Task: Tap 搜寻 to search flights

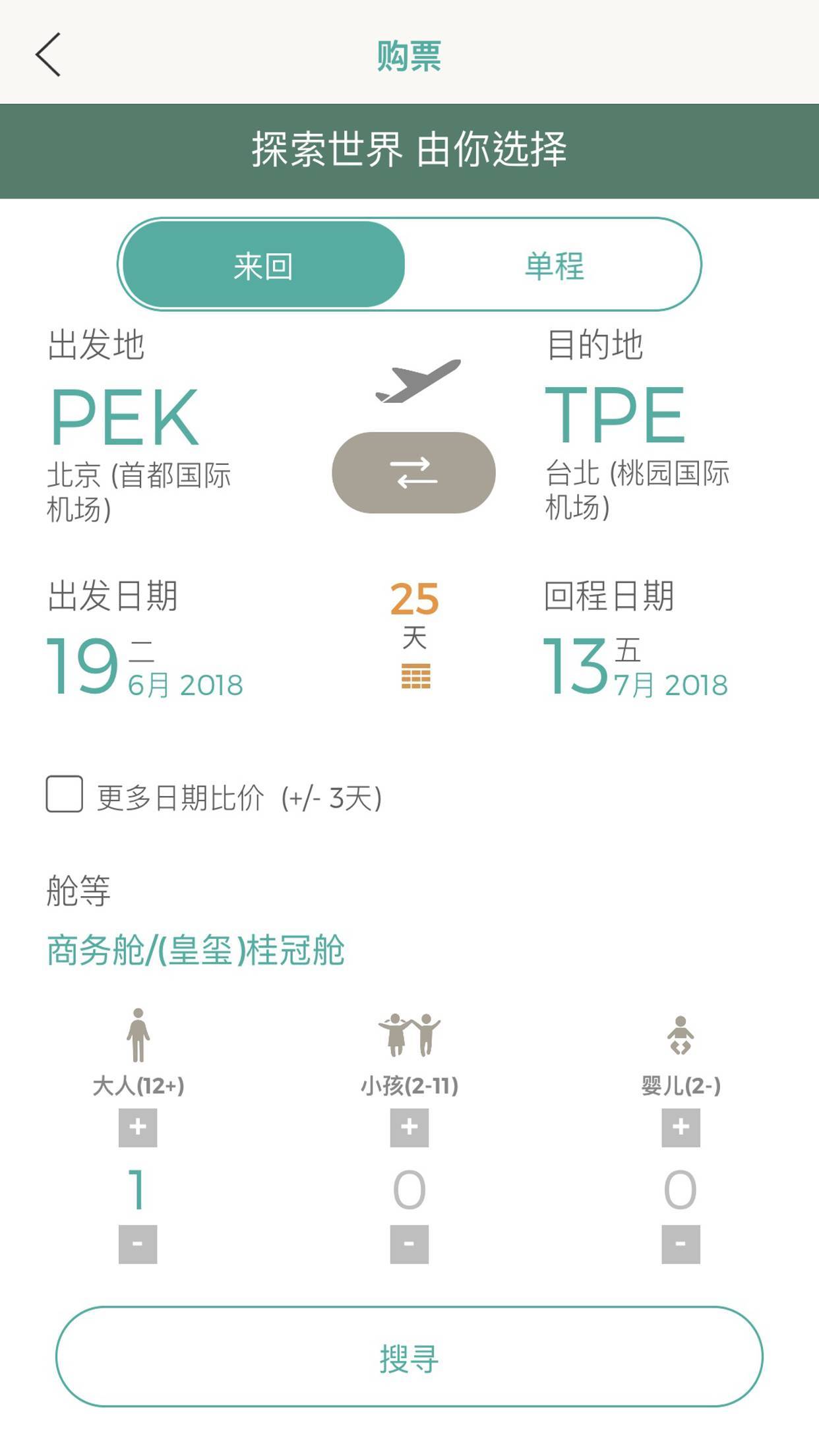Action: (x=409, y=1357)
